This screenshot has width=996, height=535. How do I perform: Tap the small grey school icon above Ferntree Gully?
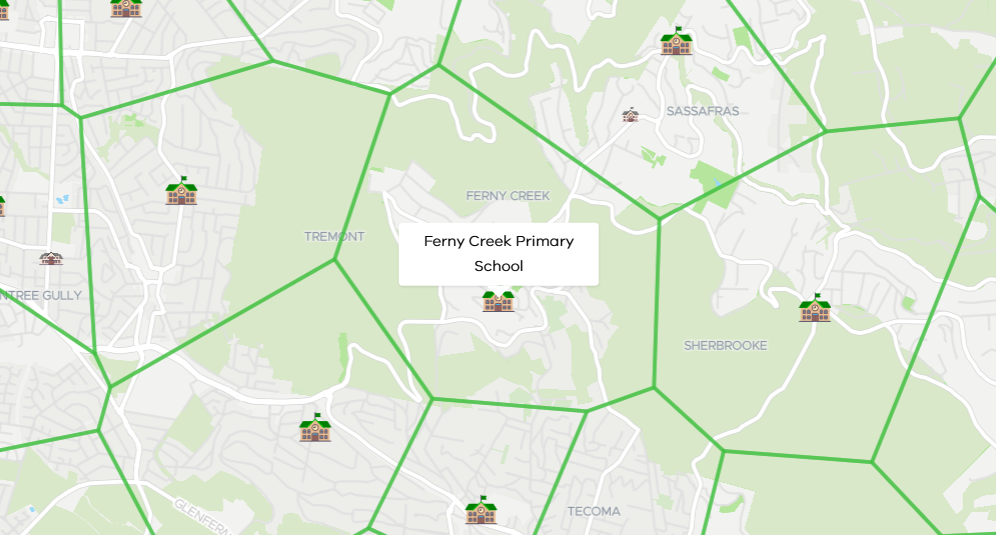[51, 258]
